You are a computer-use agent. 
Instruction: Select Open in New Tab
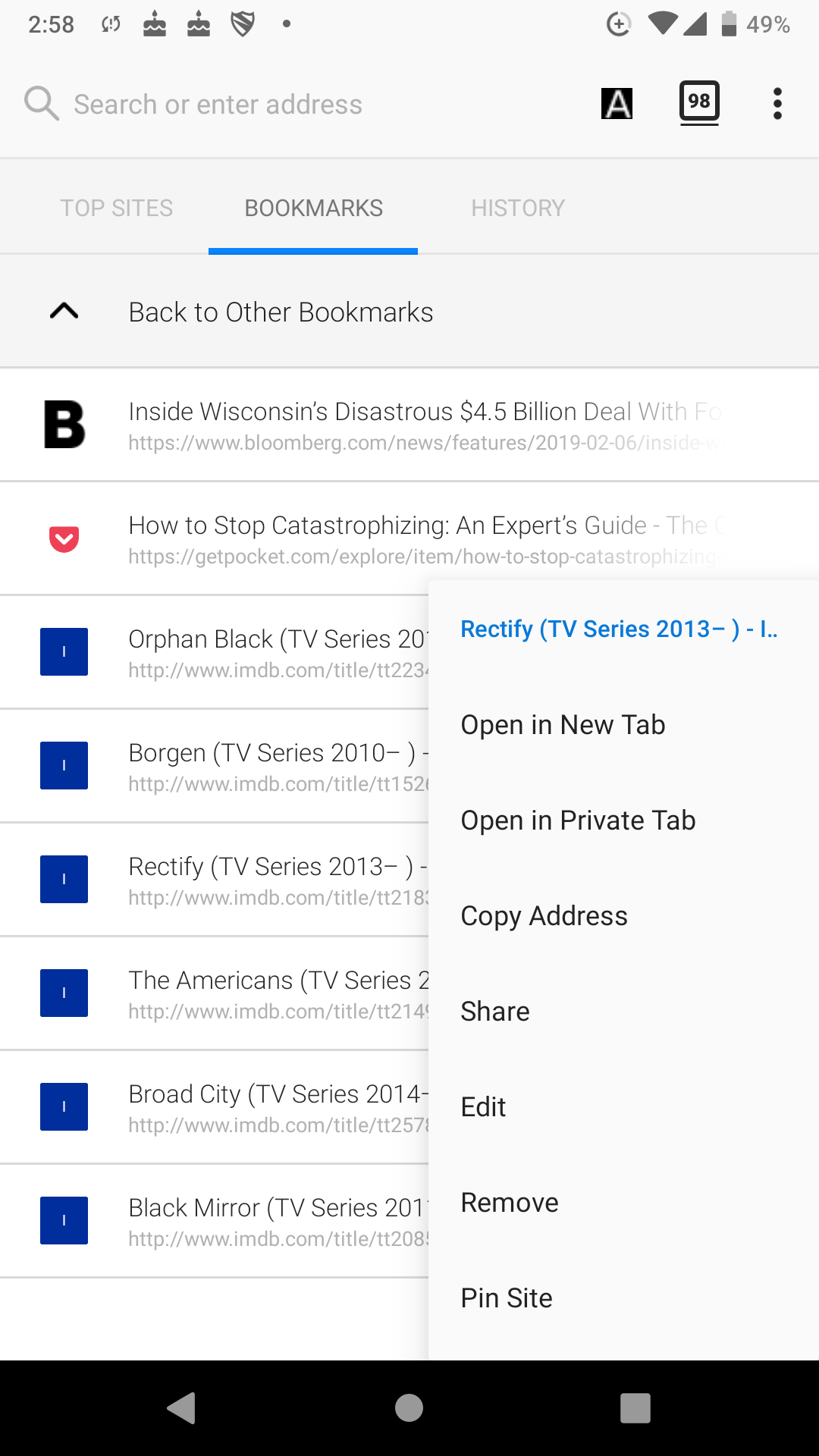click(563, 725)
